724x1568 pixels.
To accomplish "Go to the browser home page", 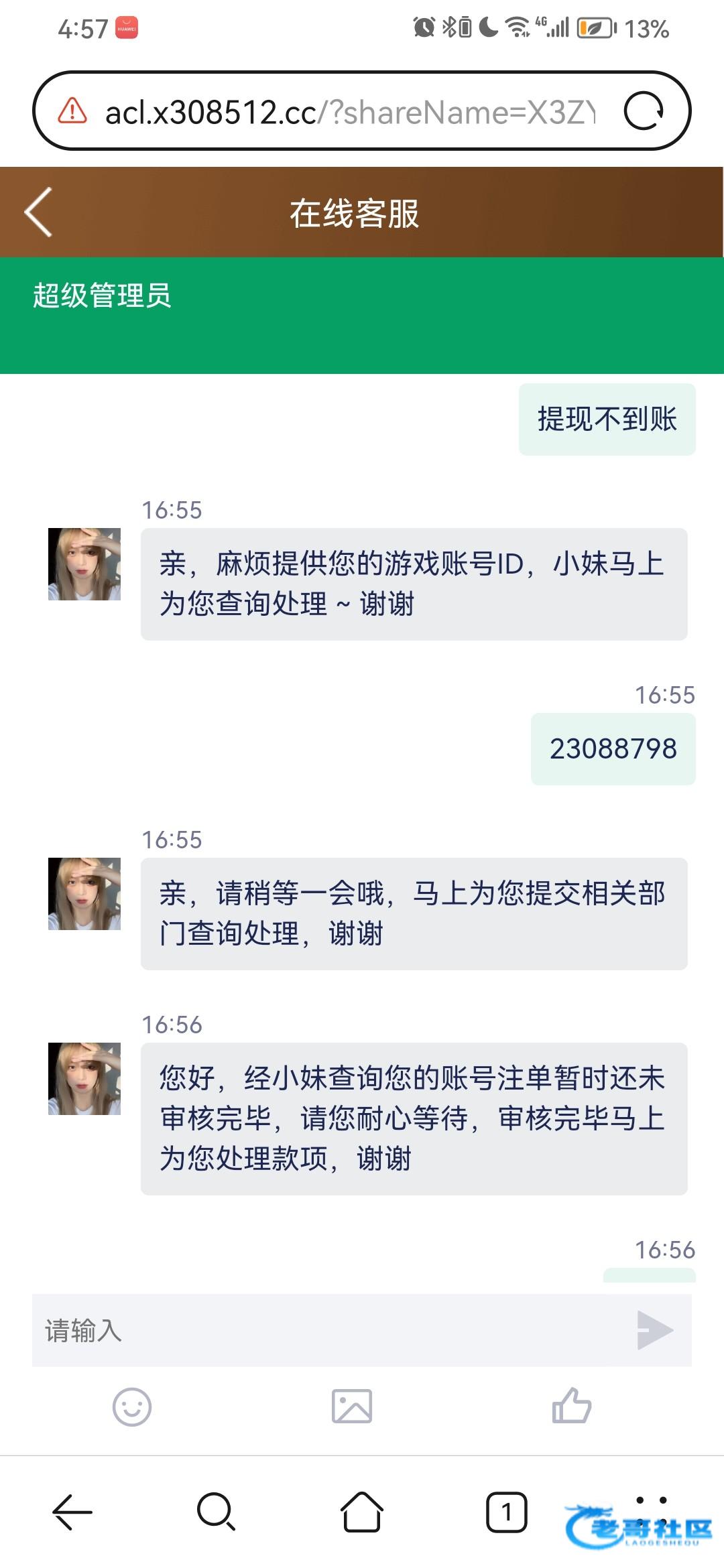I will [x=362, y=1512].
